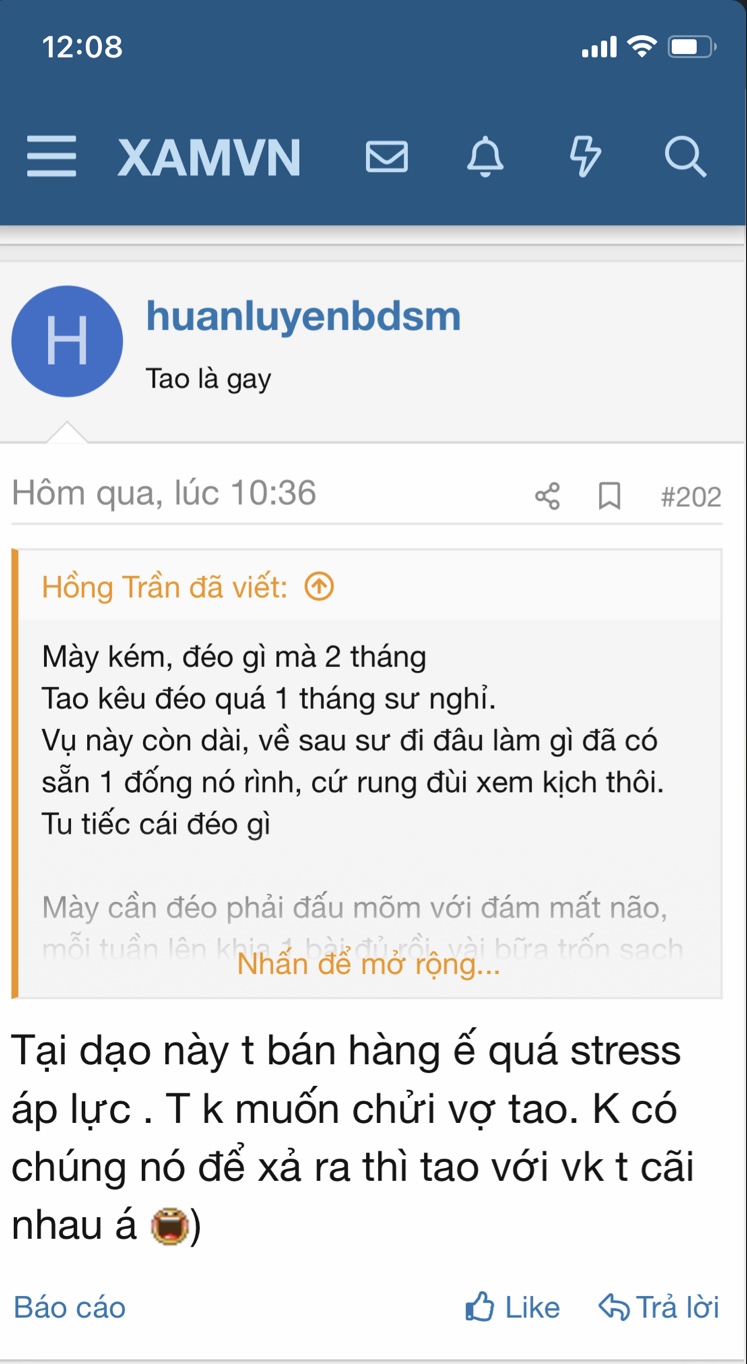Open the huanluyenbdsm username link
The width and height of the screenshot is (747, 1364).
(x=303, y=316)
